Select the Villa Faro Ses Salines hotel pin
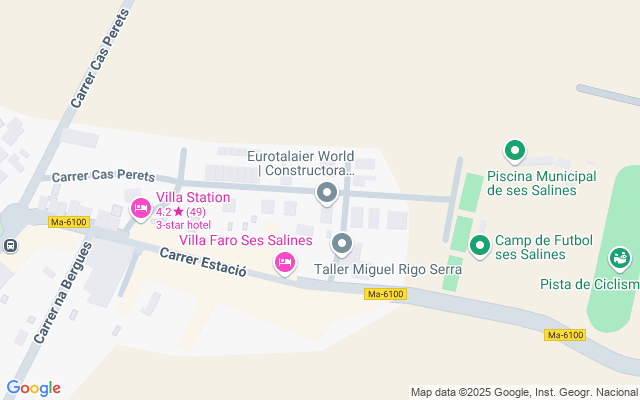This screenshot has height=400, width=640. (x=285, y=262)
